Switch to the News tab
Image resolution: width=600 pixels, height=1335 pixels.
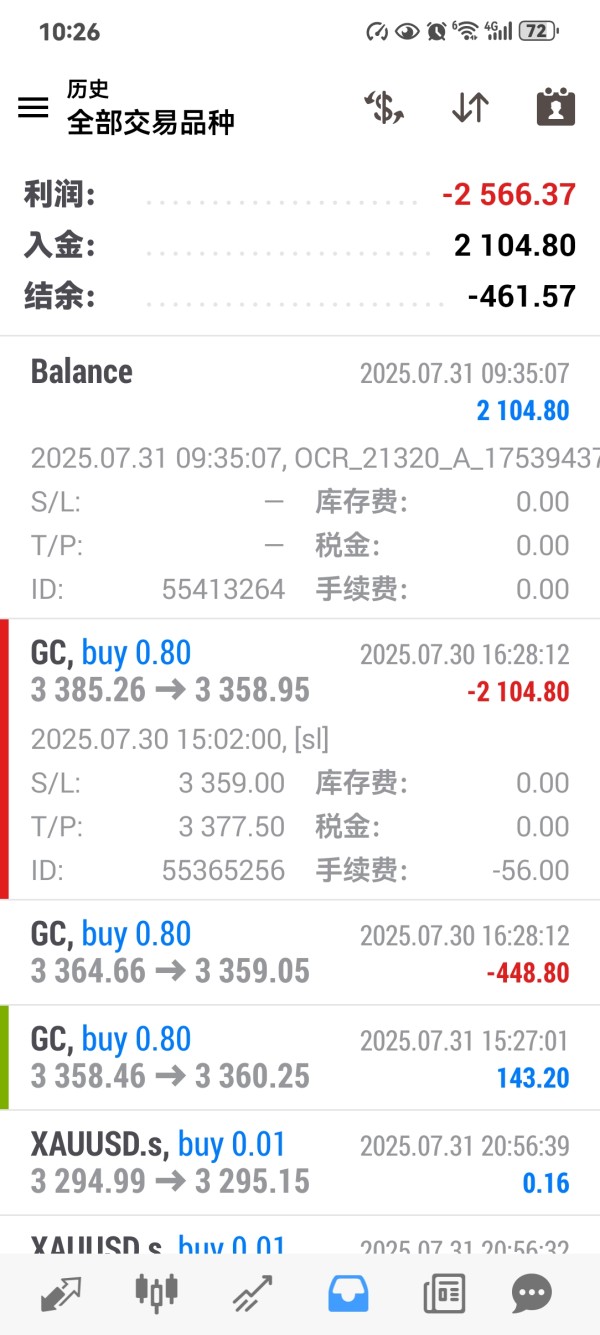[443, 1293]
